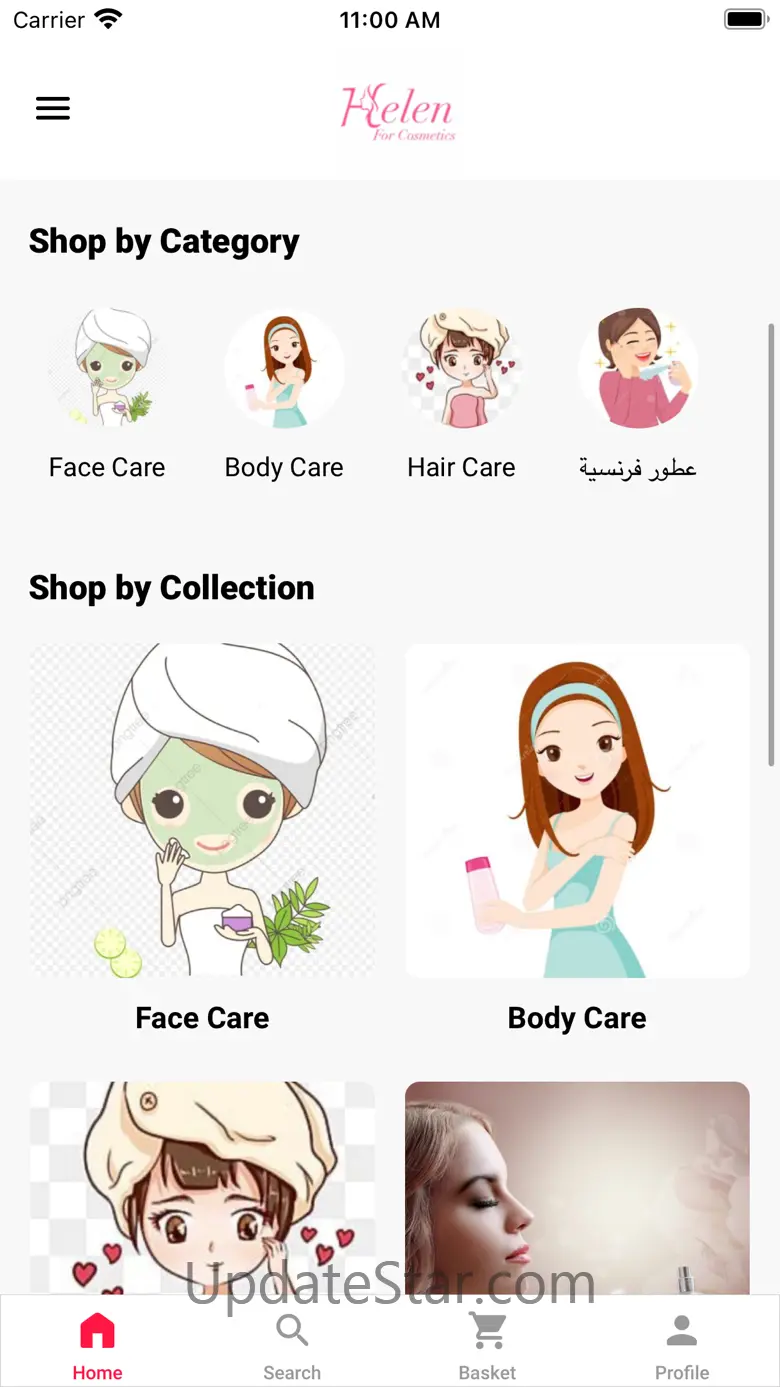
Task: Go to the Home tab
Action: click(x=97, y=1346)
